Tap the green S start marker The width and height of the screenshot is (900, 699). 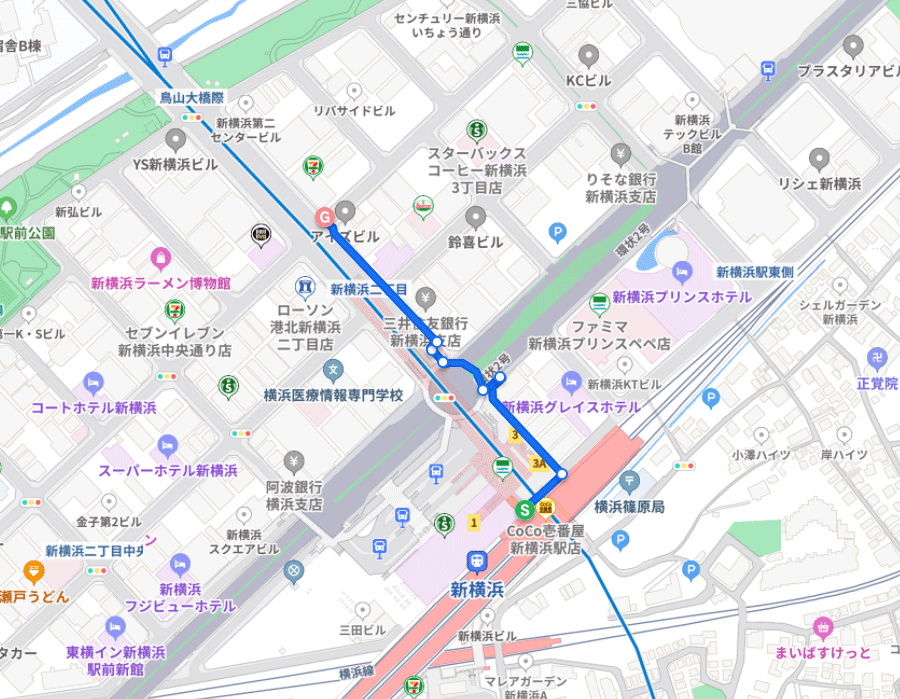pyautogui.click(x=522, y=507)
